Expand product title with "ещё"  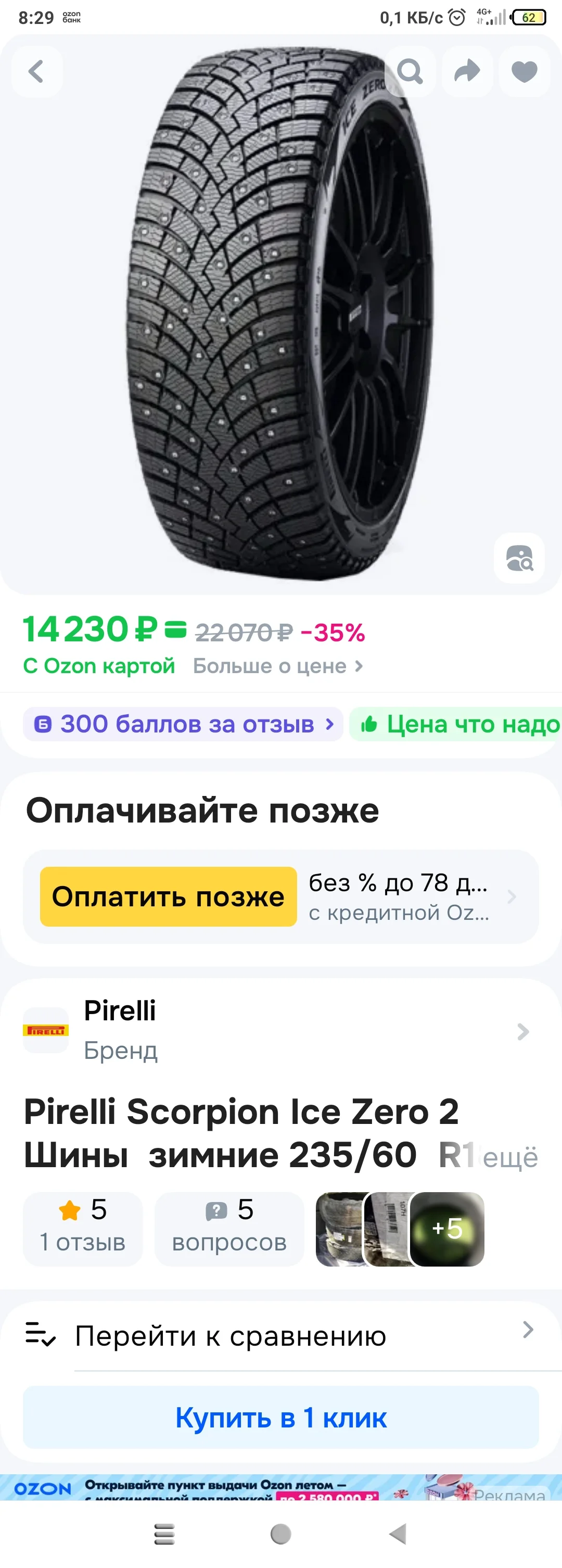(x=510, y=1157)
